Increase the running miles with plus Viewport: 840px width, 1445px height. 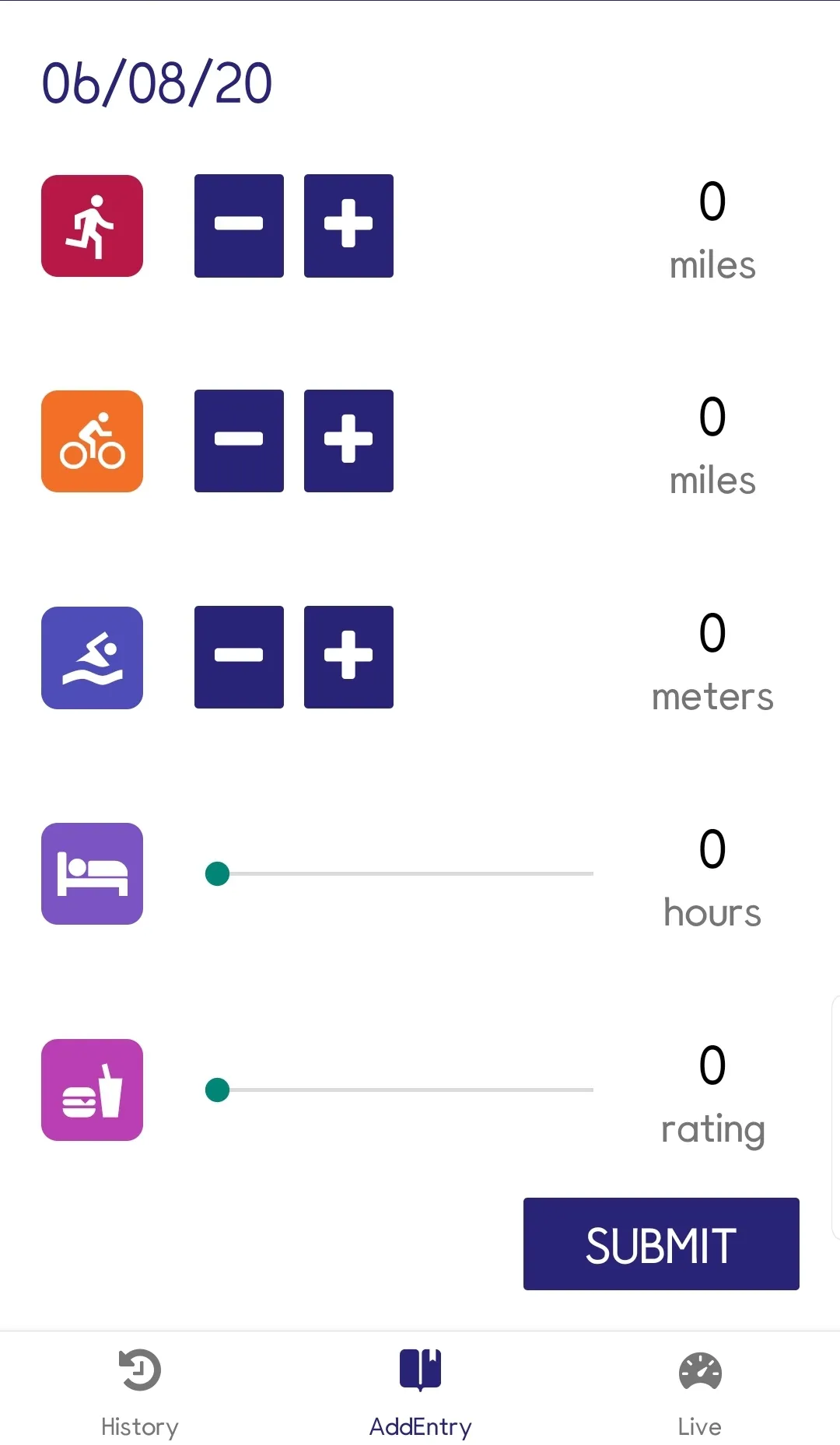click(x=348, y=226)
